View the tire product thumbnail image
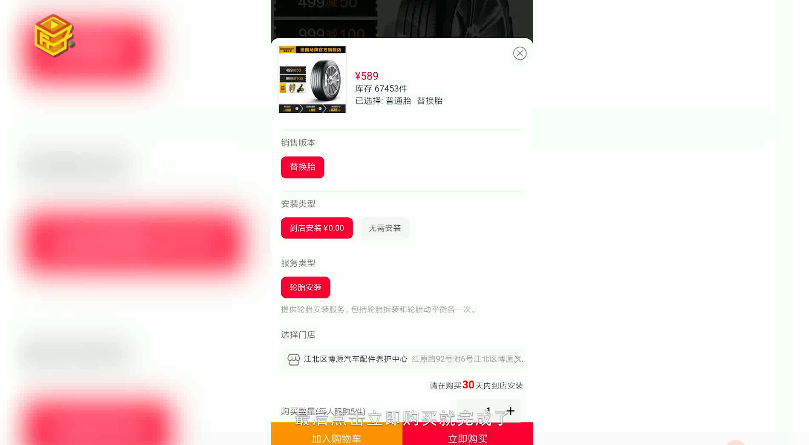This screenshot has height=445, width=809. click(x=312, y=79)
